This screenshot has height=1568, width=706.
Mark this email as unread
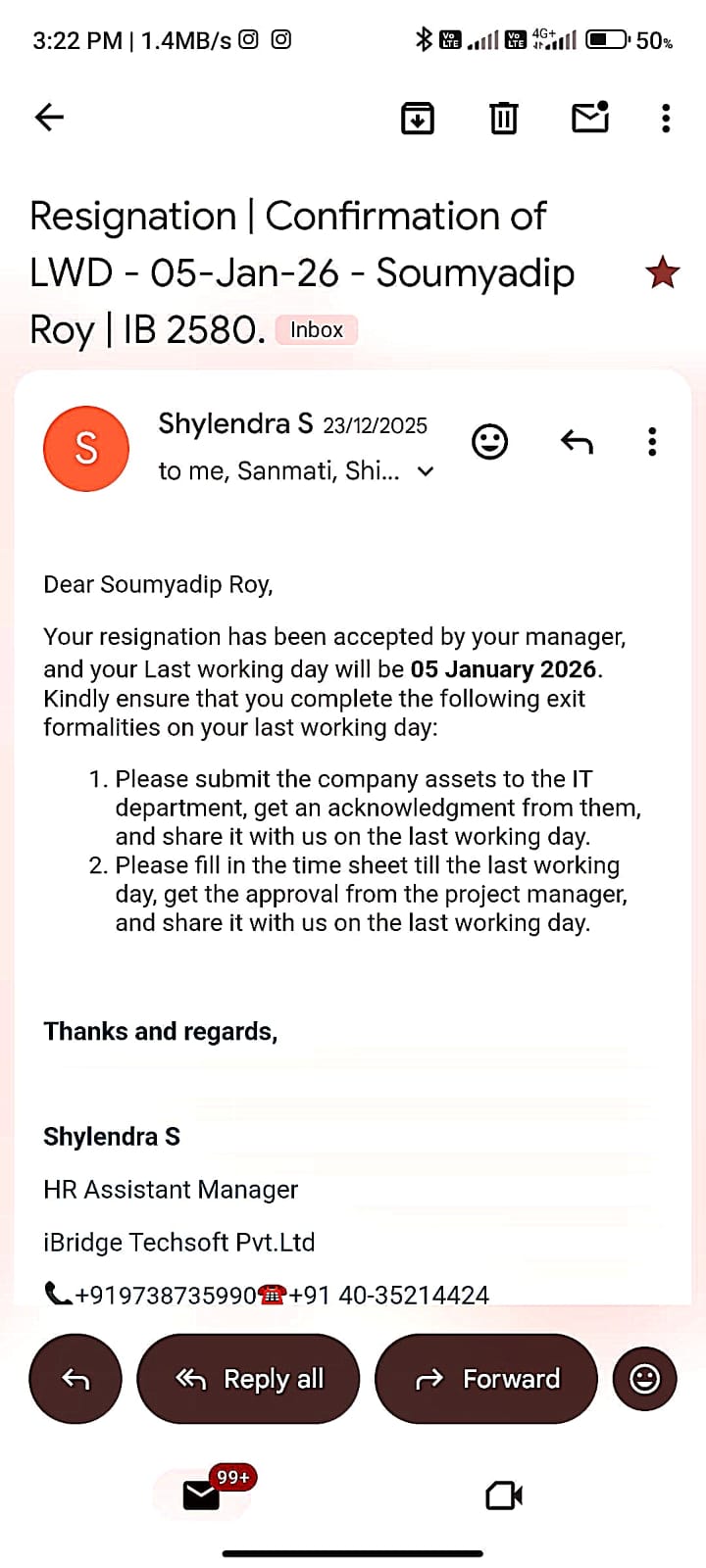point(590,118)
